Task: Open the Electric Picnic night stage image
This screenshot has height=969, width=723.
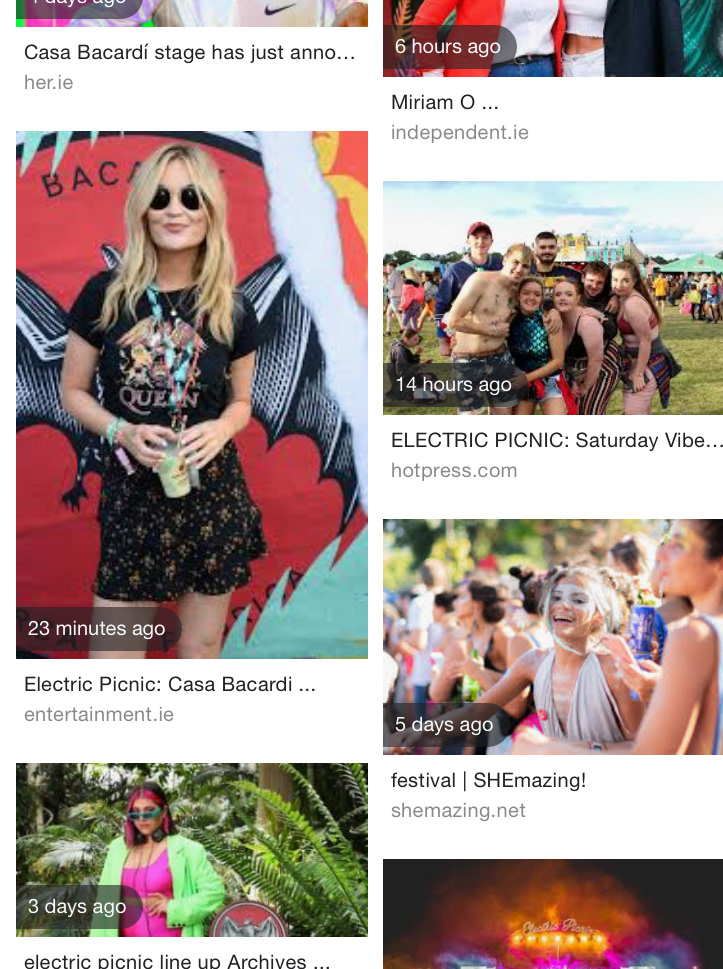Action: click(x=552, y=914)
